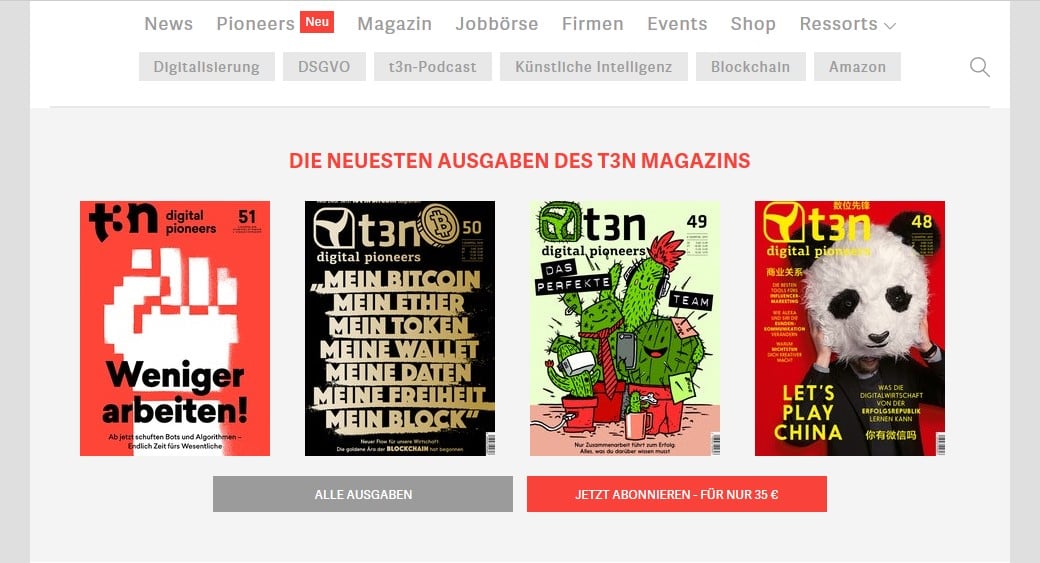Viewport: 1040px width, 563px height.
Task: Open the search magnifier icon
Action: click(x=979, y=67)
